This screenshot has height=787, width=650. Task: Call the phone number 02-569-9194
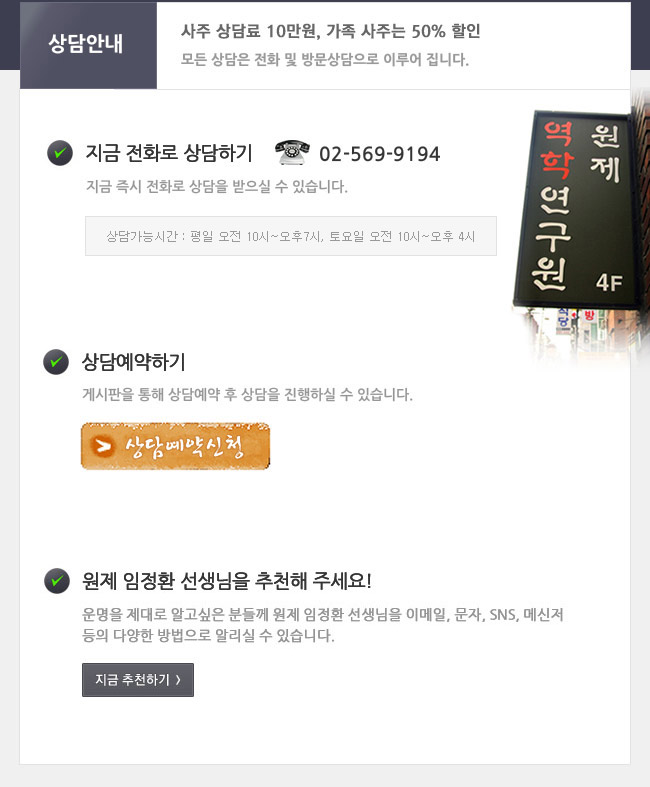[x=379, y=154]
